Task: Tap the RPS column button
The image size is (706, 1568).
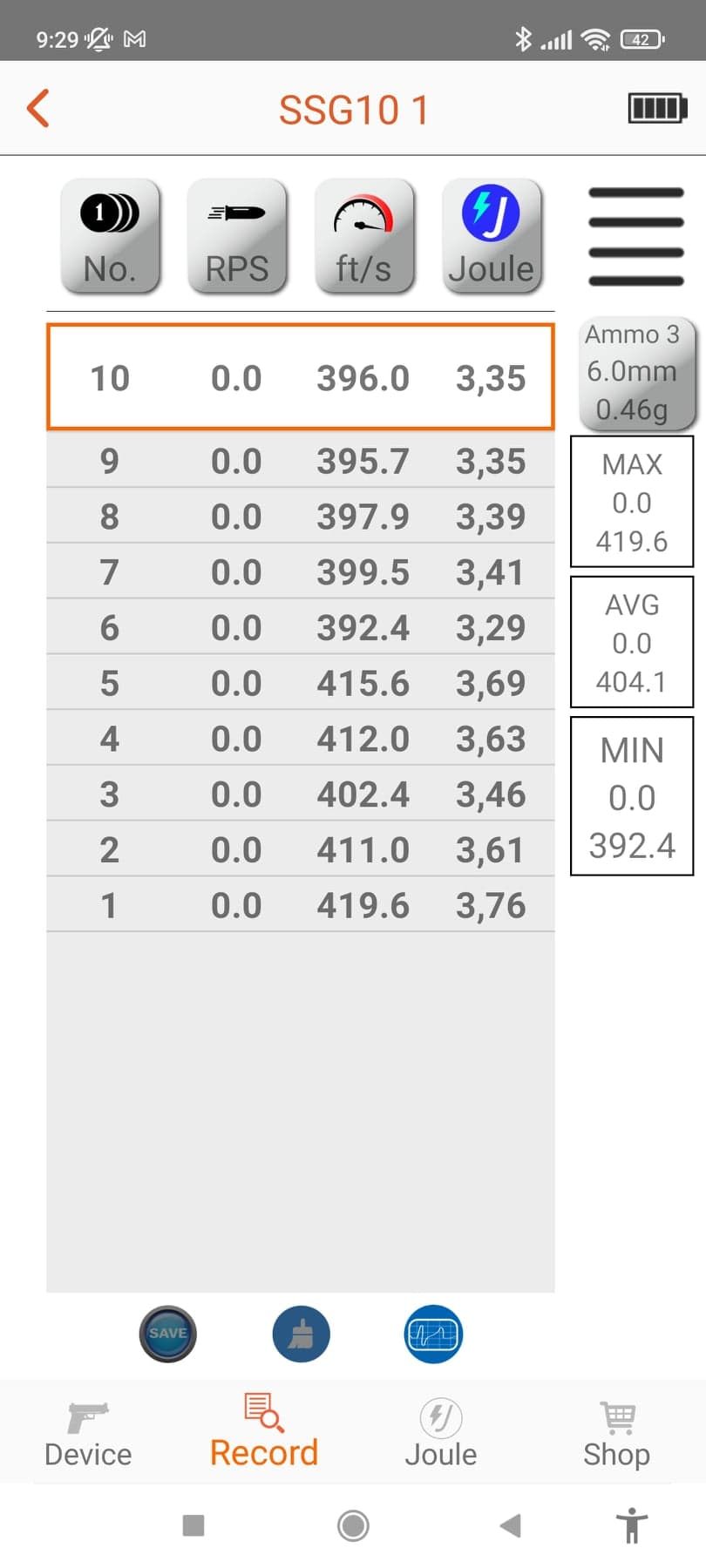Action: coord(237,236)
